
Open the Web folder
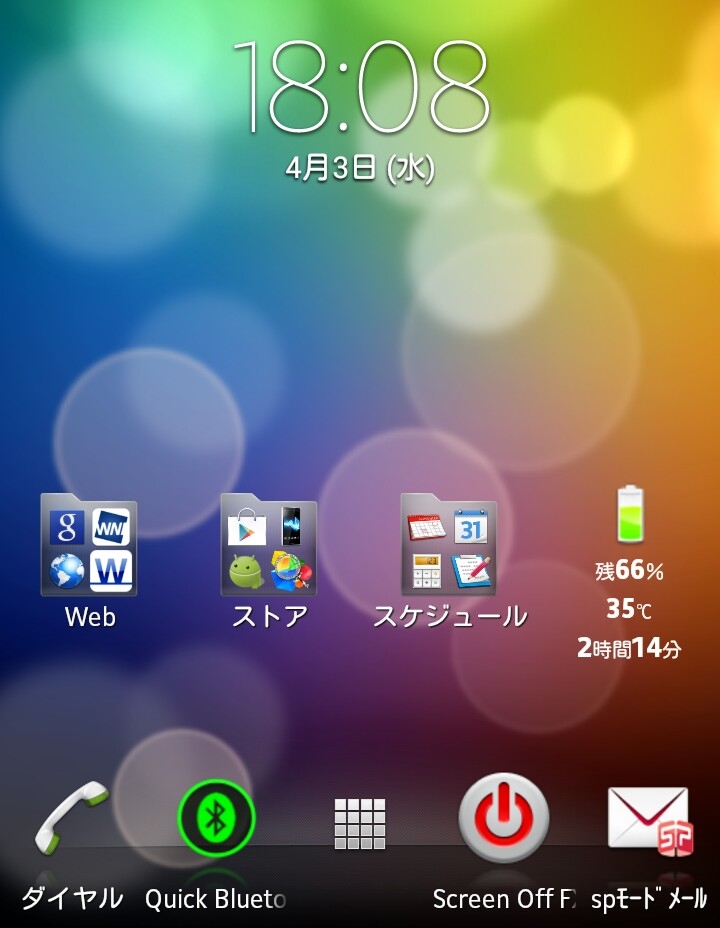[89, 547]
